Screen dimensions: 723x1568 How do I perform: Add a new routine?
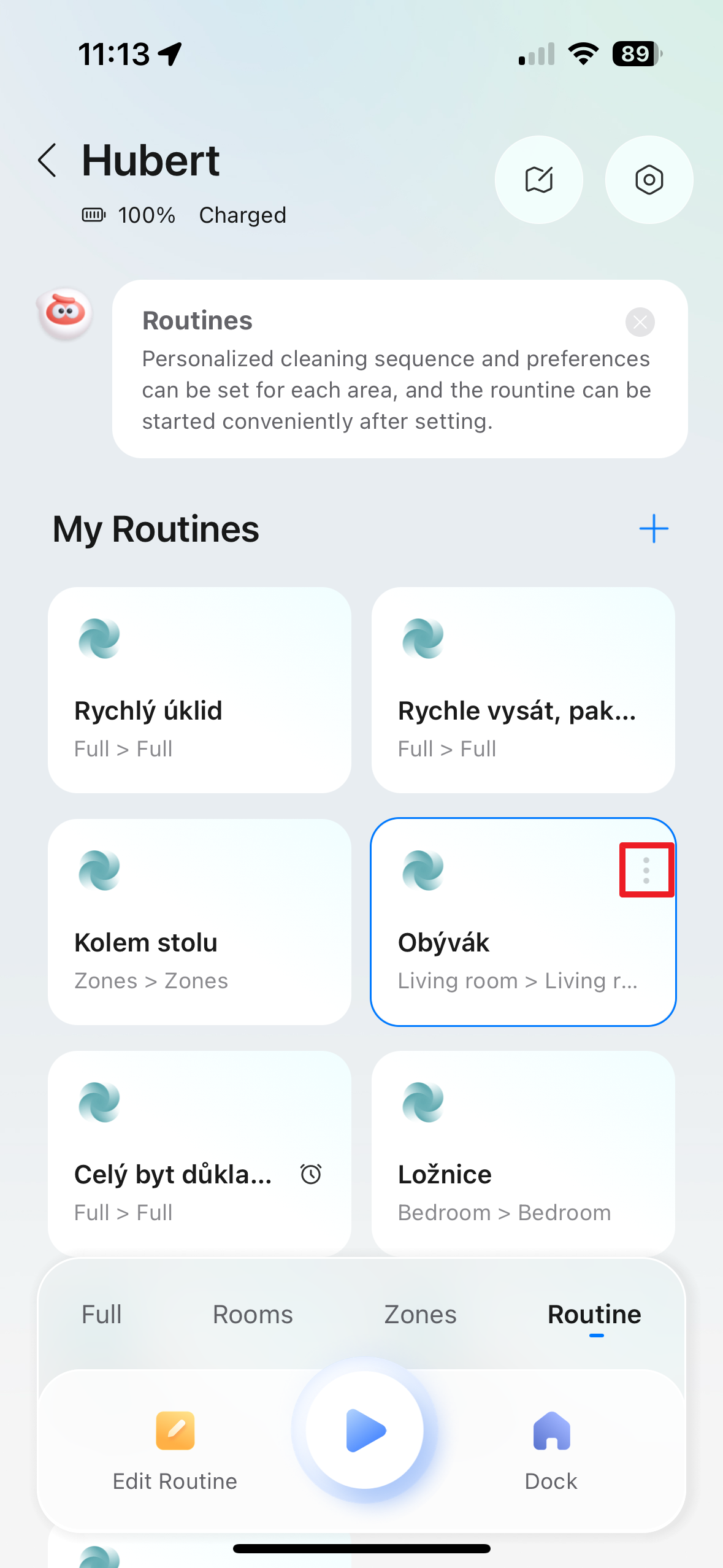pyautogui.click(x=653, y=529)
